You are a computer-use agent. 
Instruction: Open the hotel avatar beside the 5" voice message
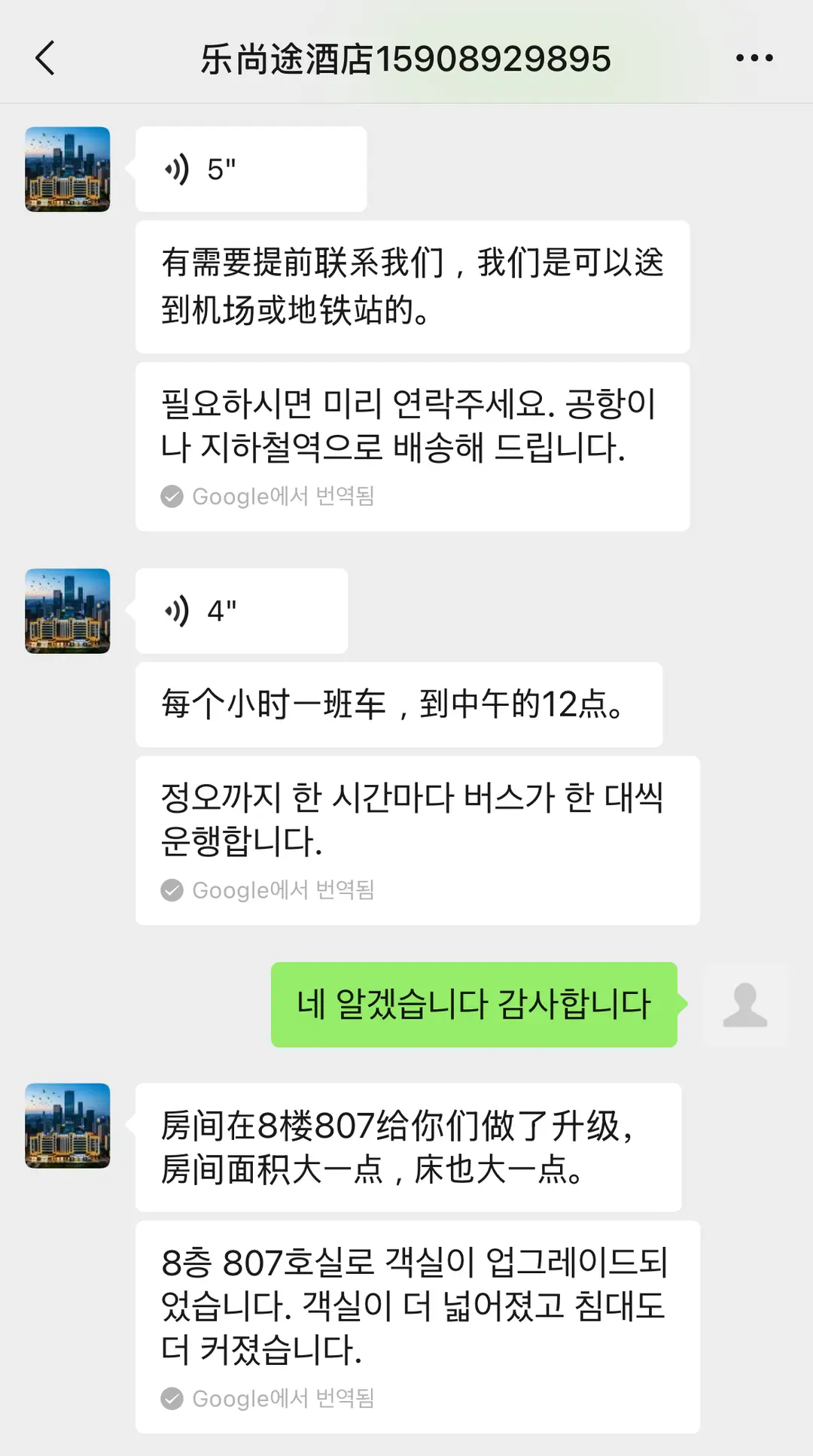(x=68, y=169)
